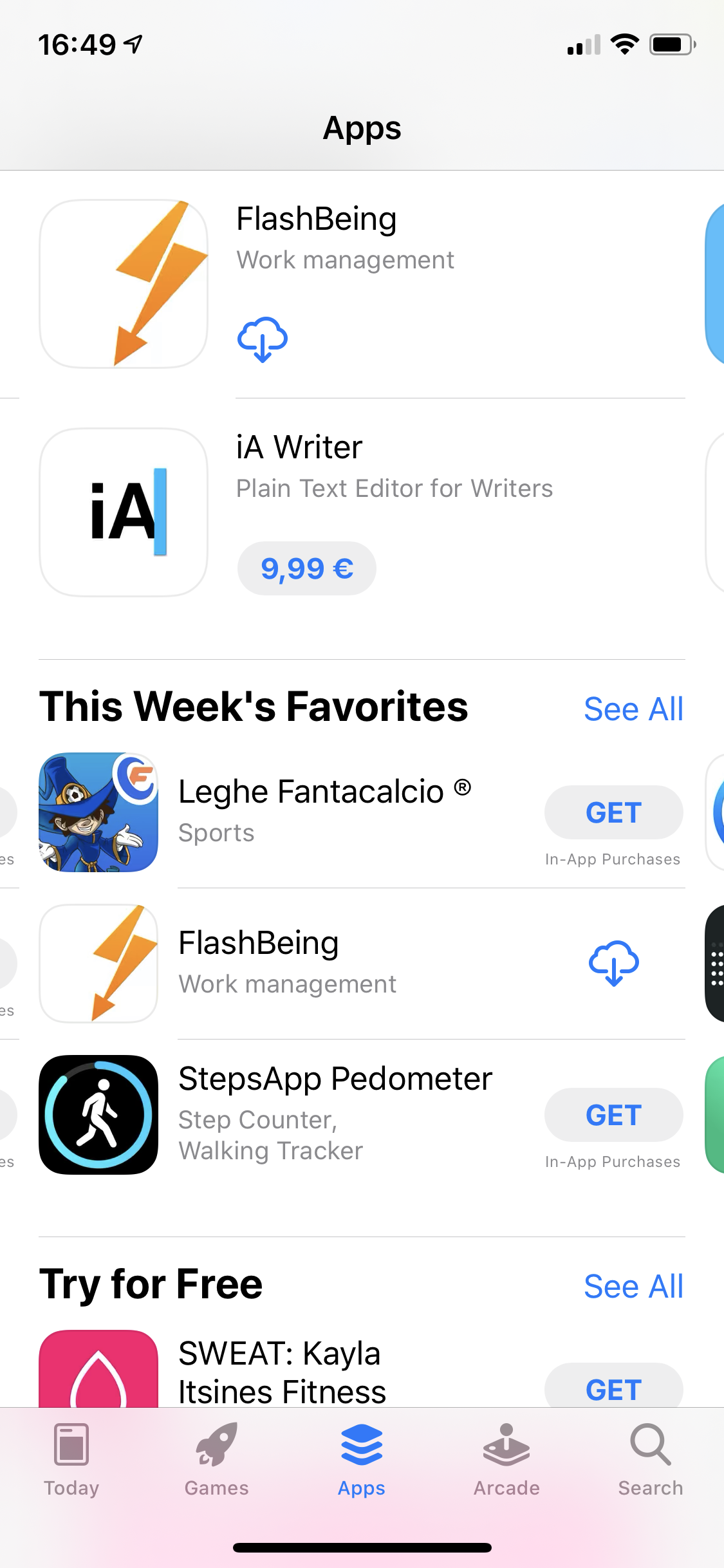This screenshot has width=724, height=1568.
Task: Buy iA Writer for 9,99 €
Action: [306, 568]
